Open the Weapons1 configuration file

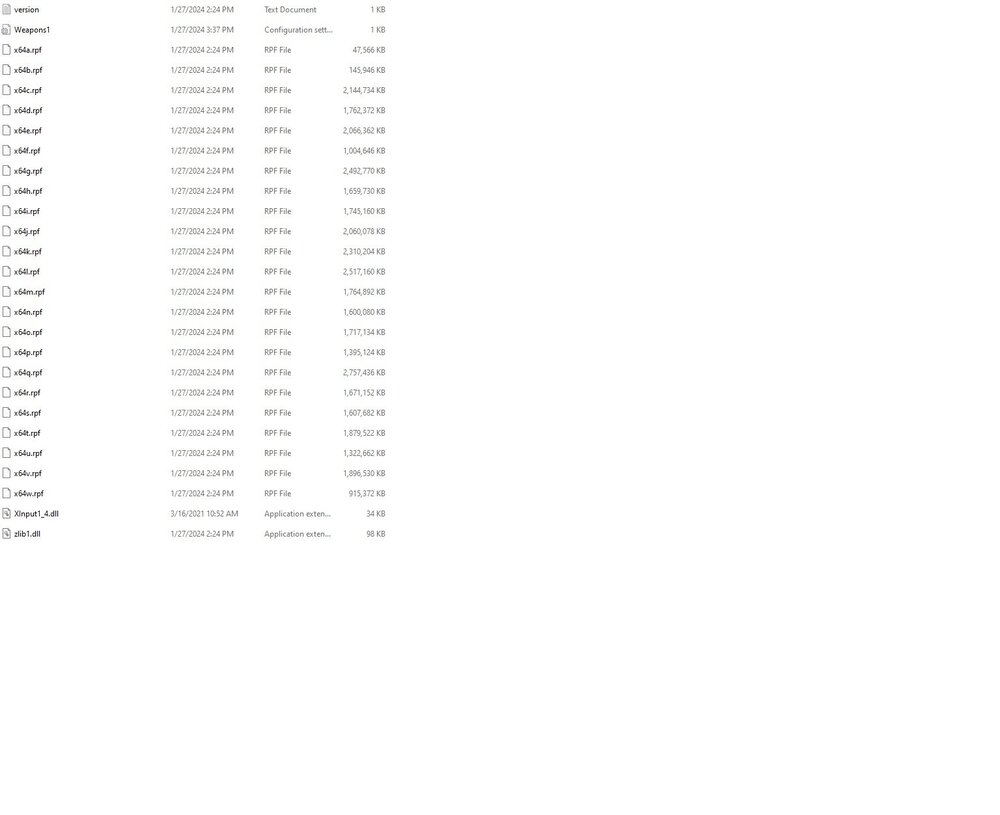[32, 30]
